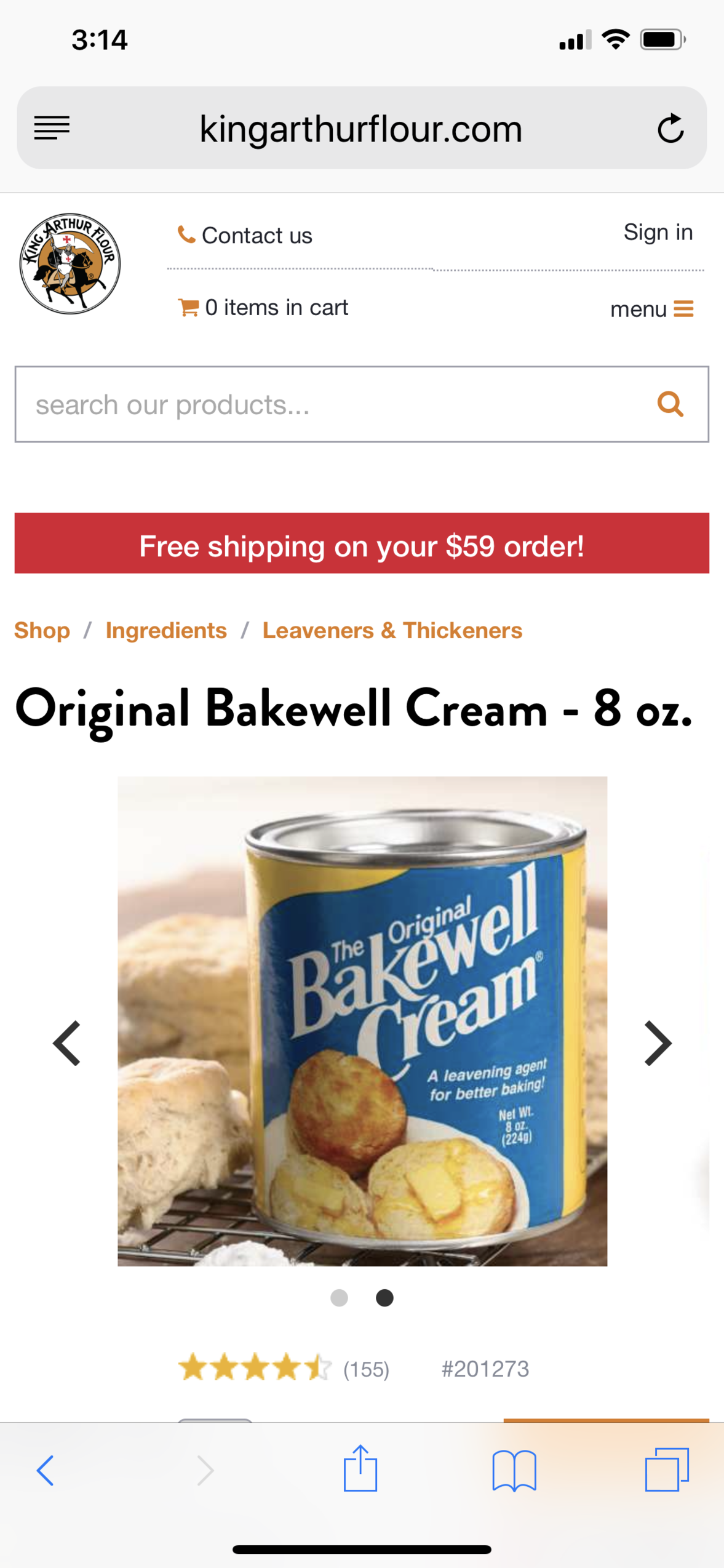The image size is (724, 1568).
Task: Show the previous product image
Action: point(66,1042)
